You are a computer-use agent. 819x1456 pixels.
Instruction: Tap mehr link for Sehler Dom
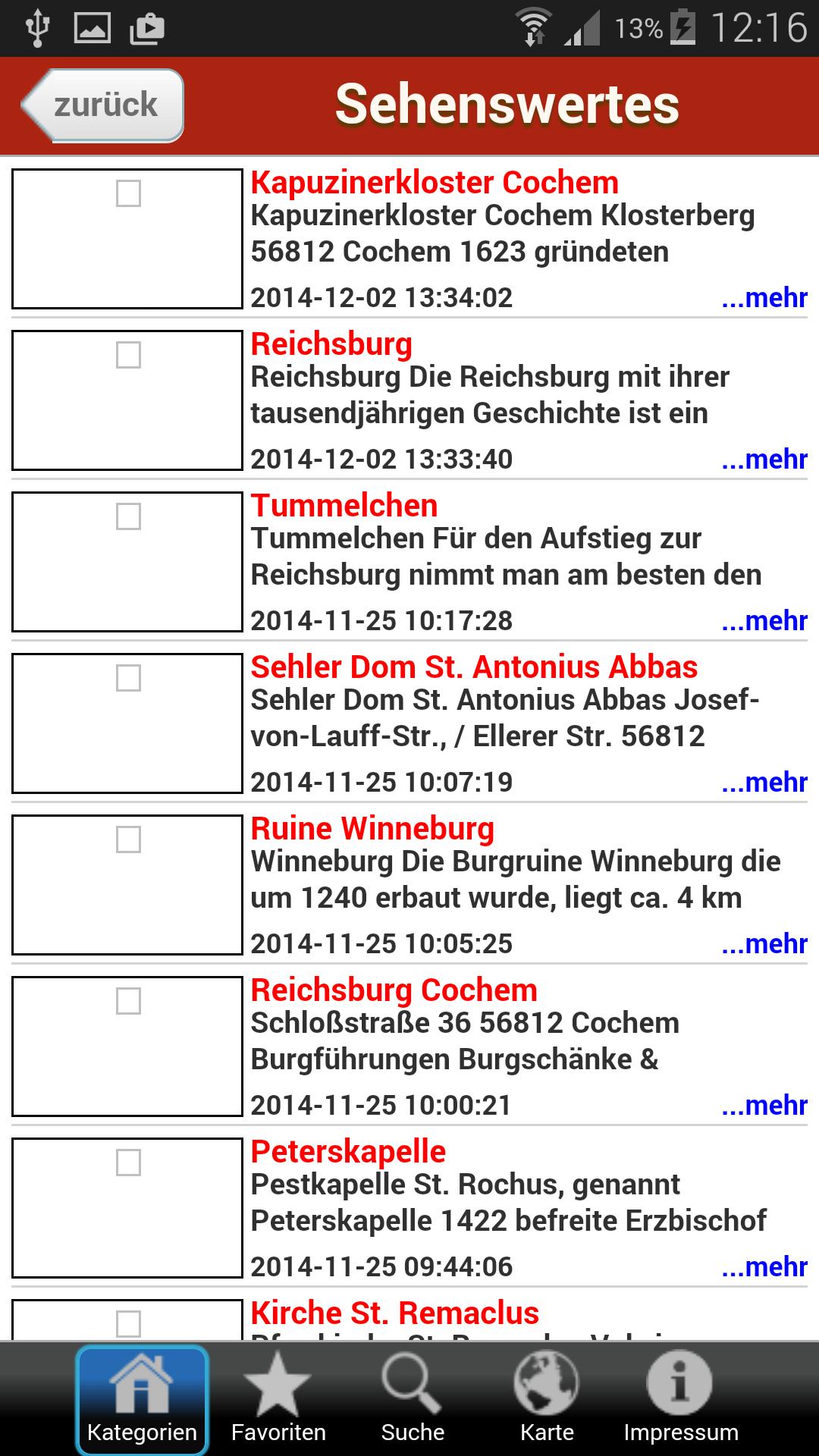pyautogui.click(x=764, y=783)
